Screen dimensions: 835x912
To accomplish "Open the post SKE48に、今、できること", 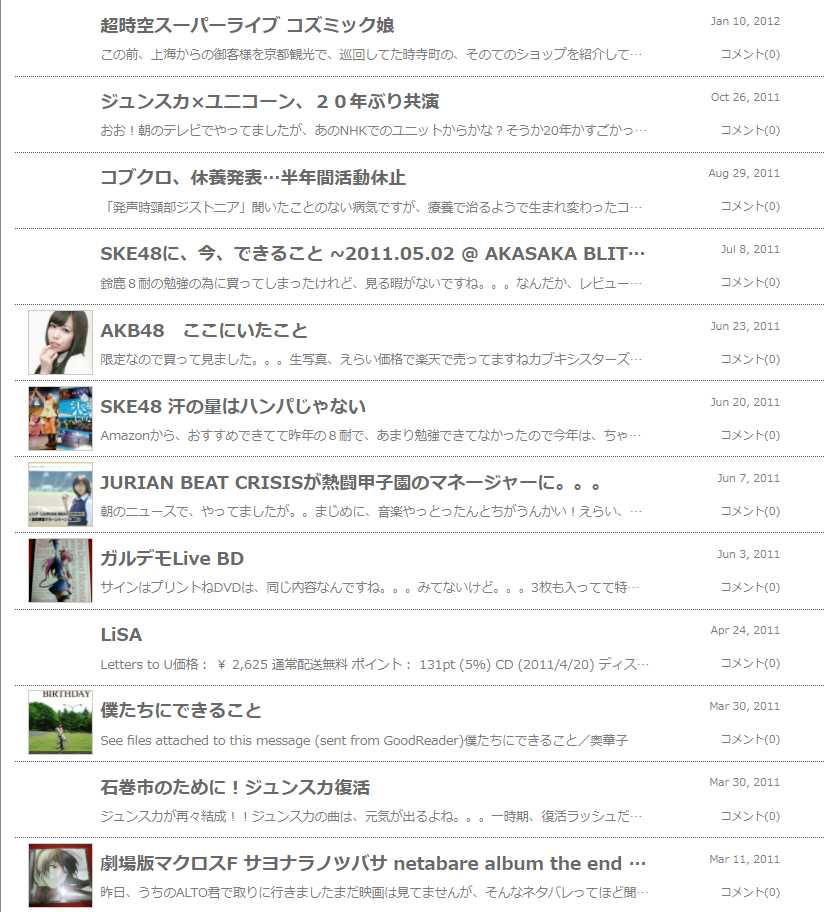I will [372, 253].
